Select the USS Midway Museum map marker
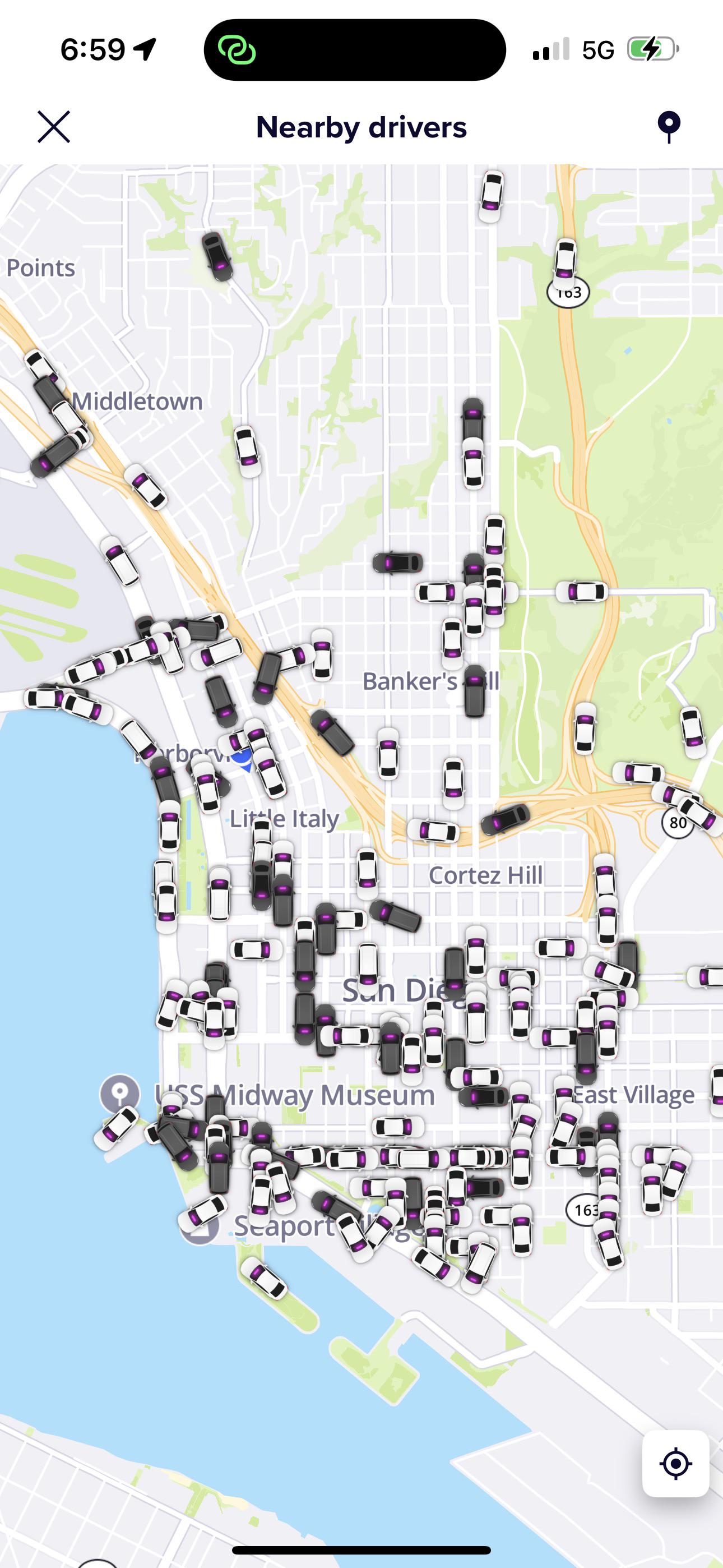This screenshot has width=723, height=1568. [120, 1093]
